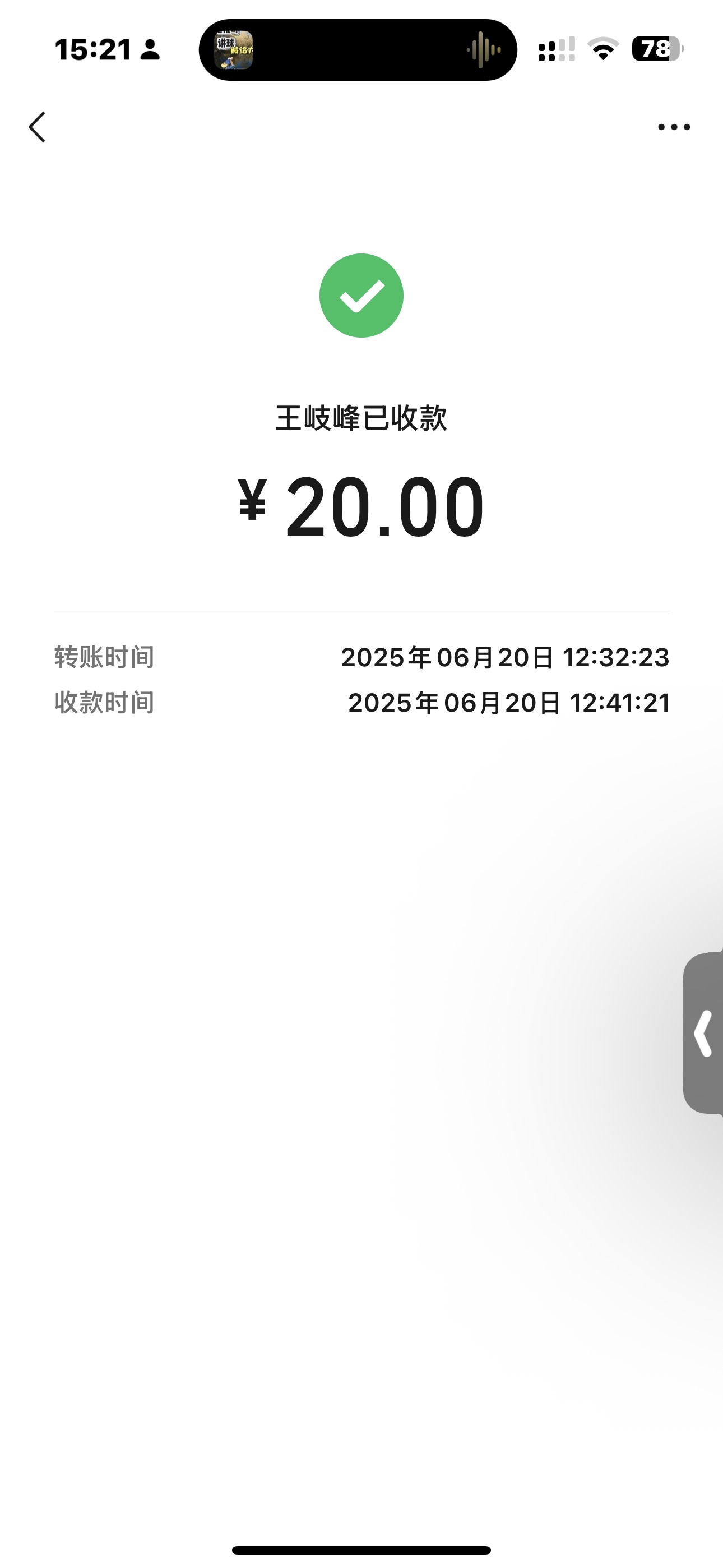Expand the gray side panel arrow
Image resolution: width=723 pixels, height=1568 pixels.
pos(703,1033)
